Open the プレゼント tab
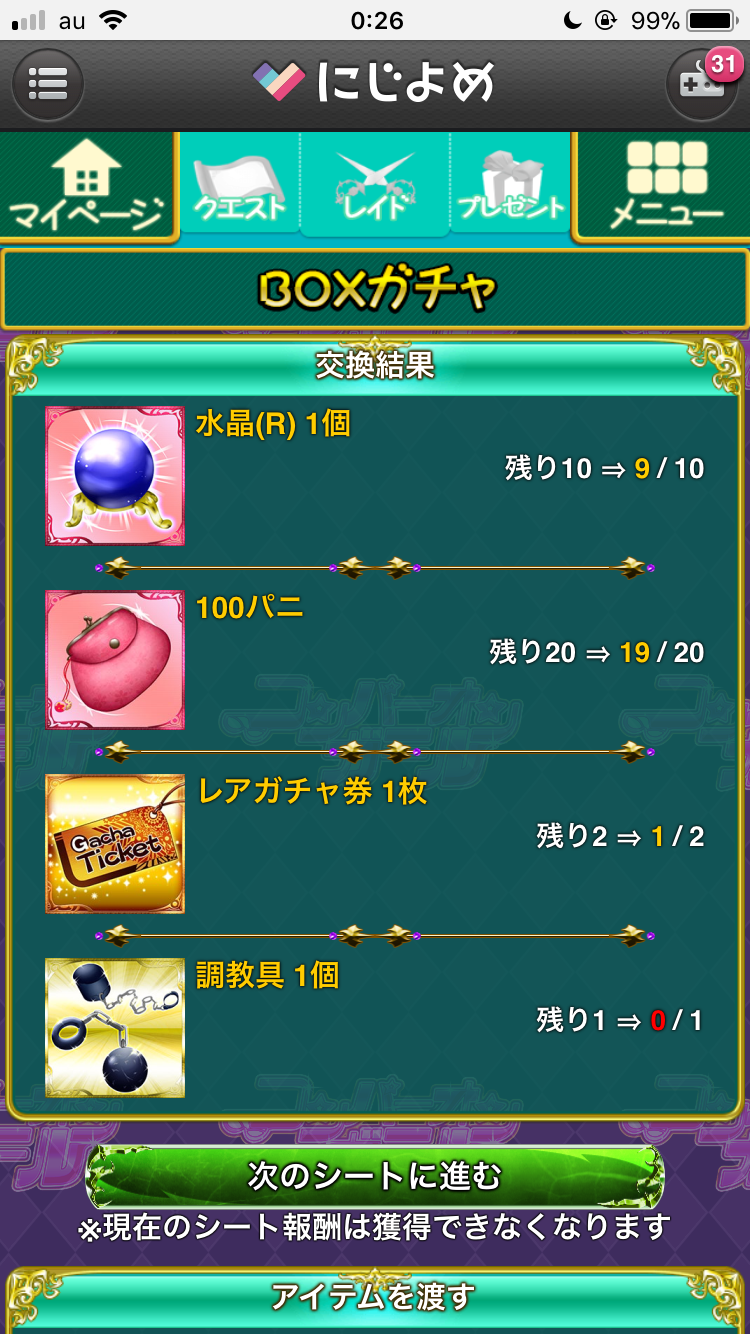The image size is (750, 1334). (x=511, y=185)
